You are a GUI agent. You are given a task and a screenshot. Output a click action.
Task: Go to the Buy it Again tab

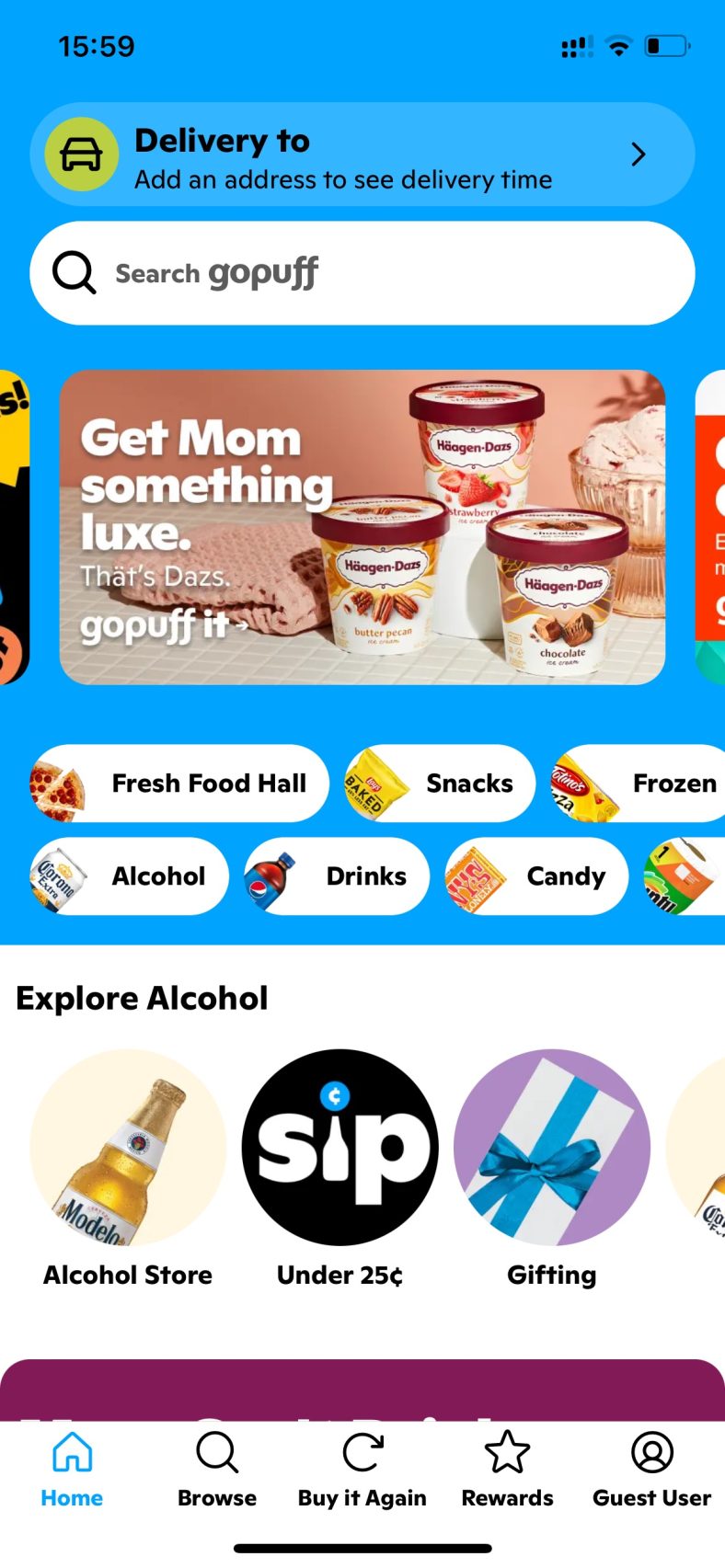[362, 1470]
